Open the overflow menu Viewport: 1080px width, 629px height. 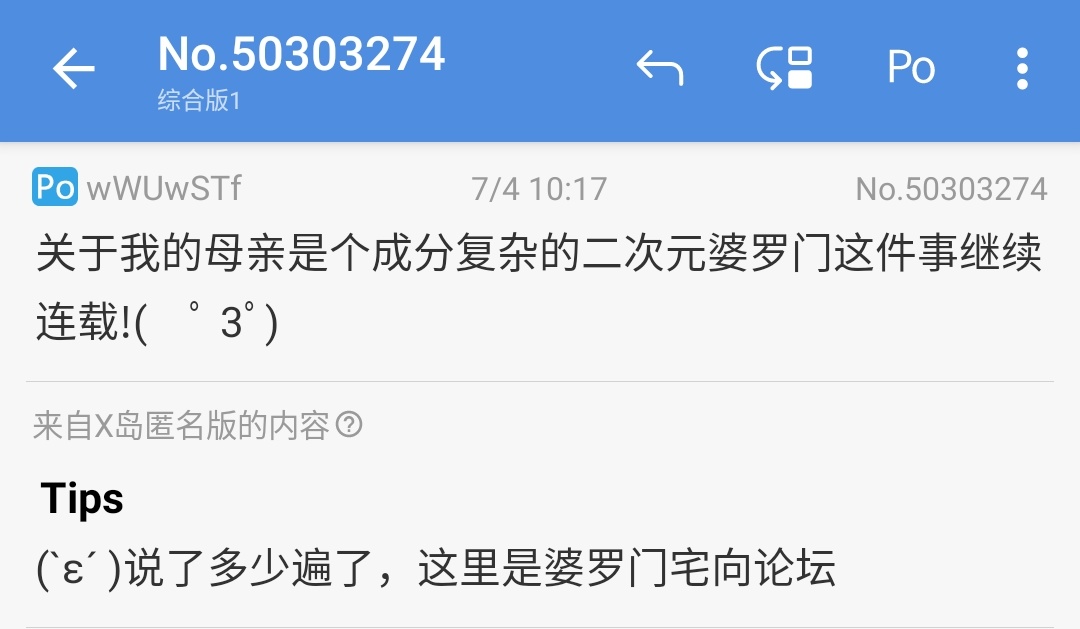point(1021,69)
